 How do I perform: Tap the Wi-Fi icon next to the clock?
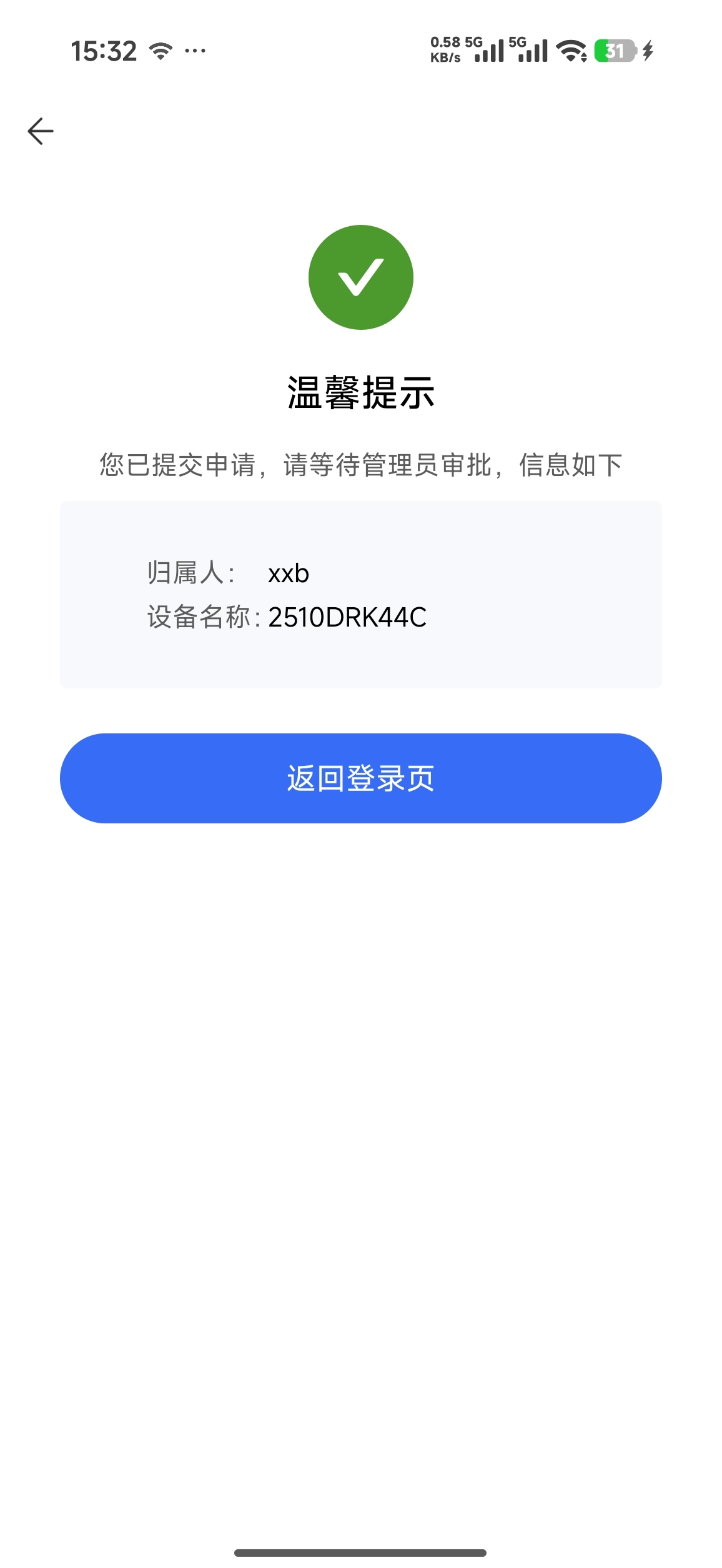(x=160, y=50)
